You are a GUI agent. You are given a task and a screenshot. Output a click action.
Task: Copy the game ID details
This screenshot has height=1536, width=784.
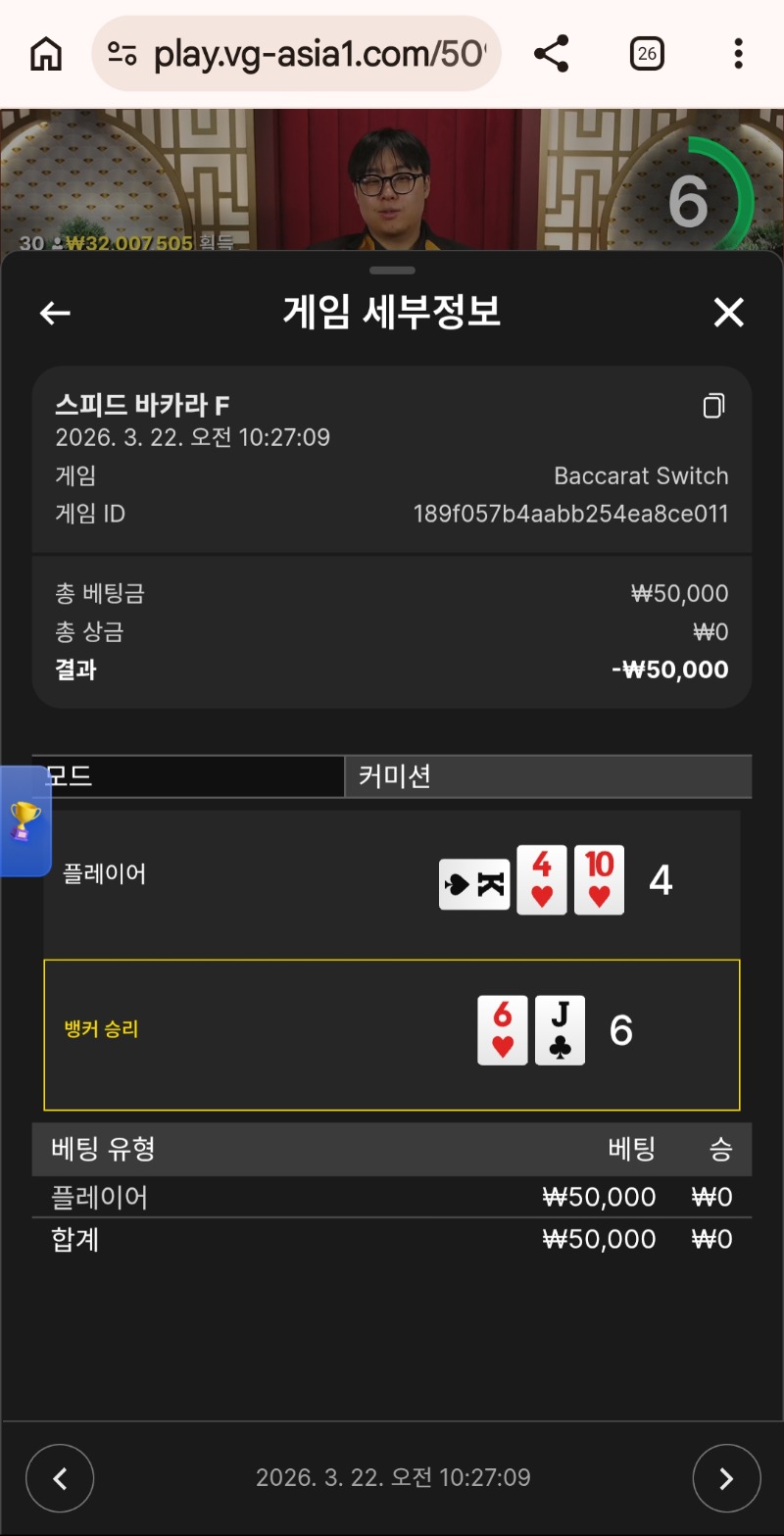(x=714, y=406)
